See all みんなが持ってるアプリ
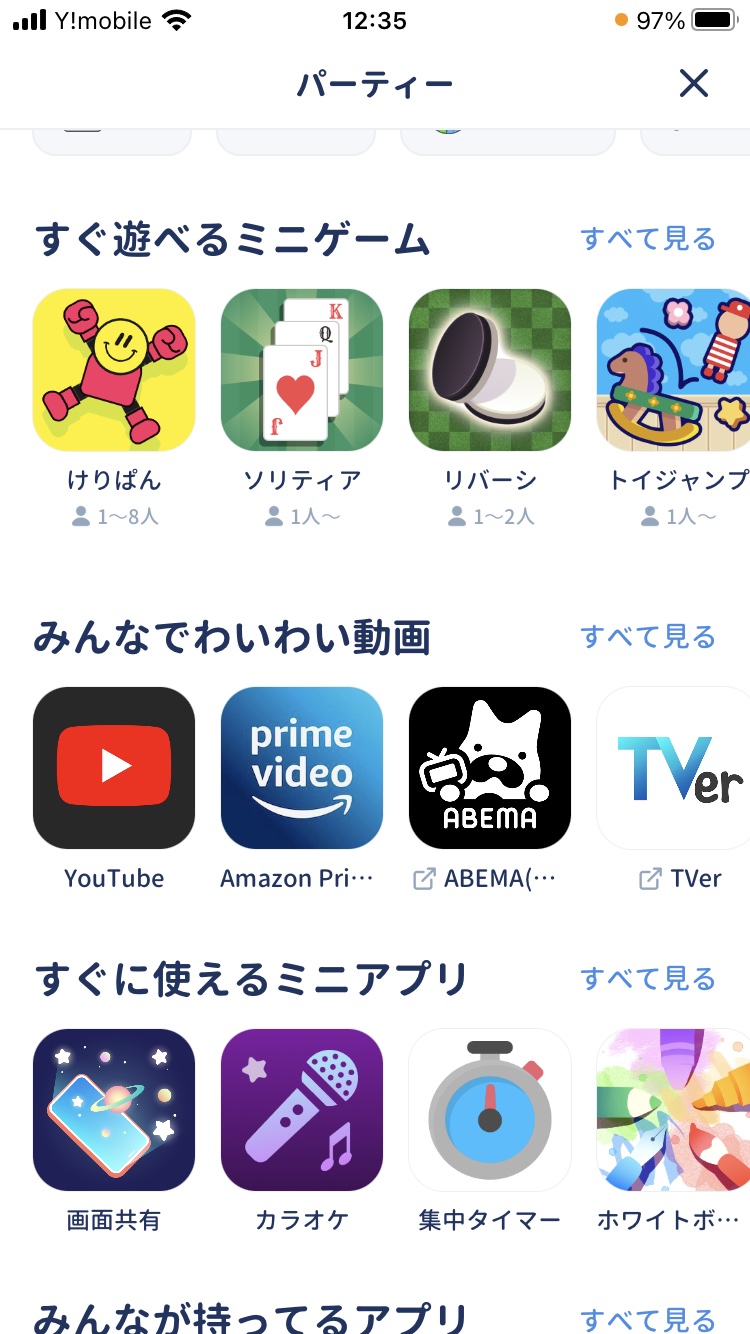The width and height of the screenshot is (750, 1334). pyautogui.click(x=648, y=1319)
